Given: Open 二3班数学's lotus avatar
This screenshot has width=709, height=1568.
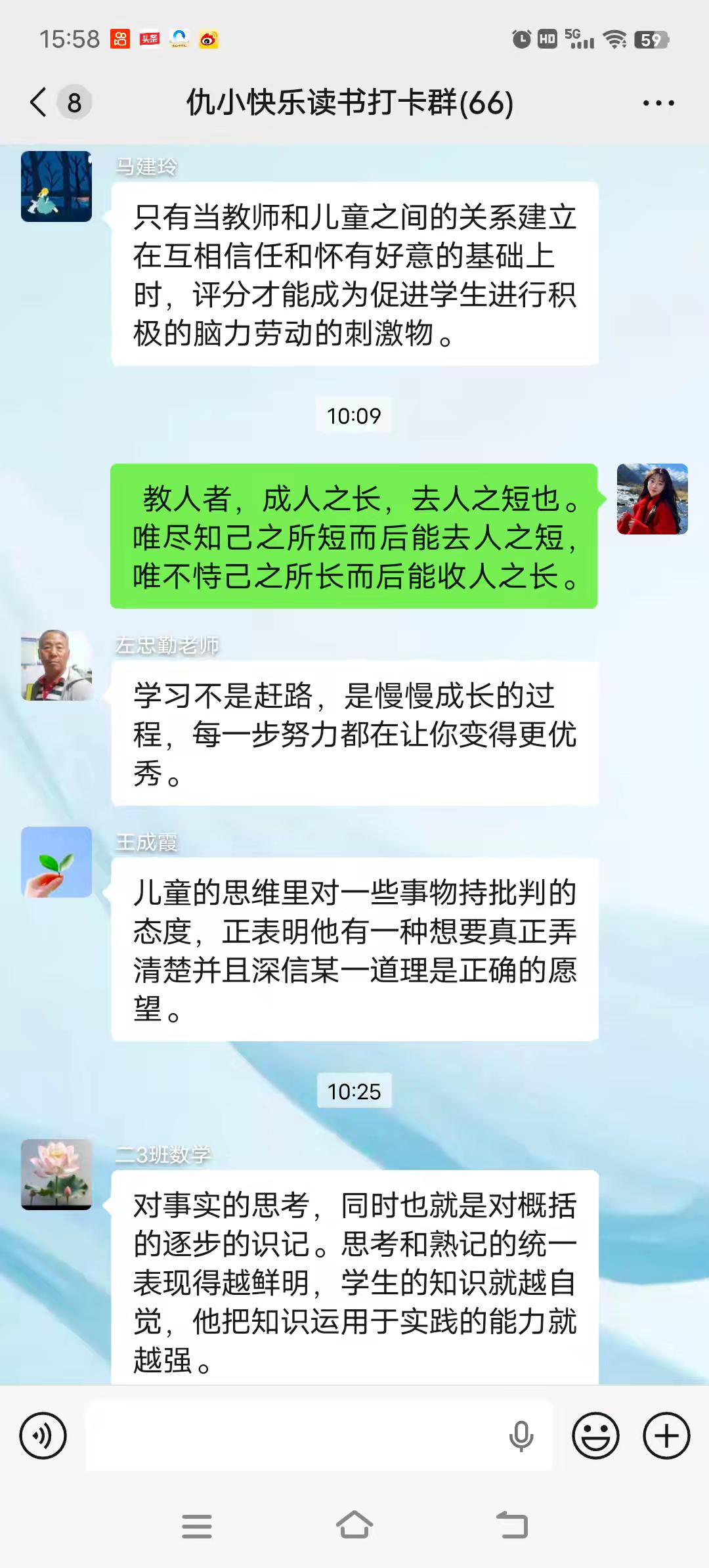Looking at the screenshot, I should (56, 1174).
